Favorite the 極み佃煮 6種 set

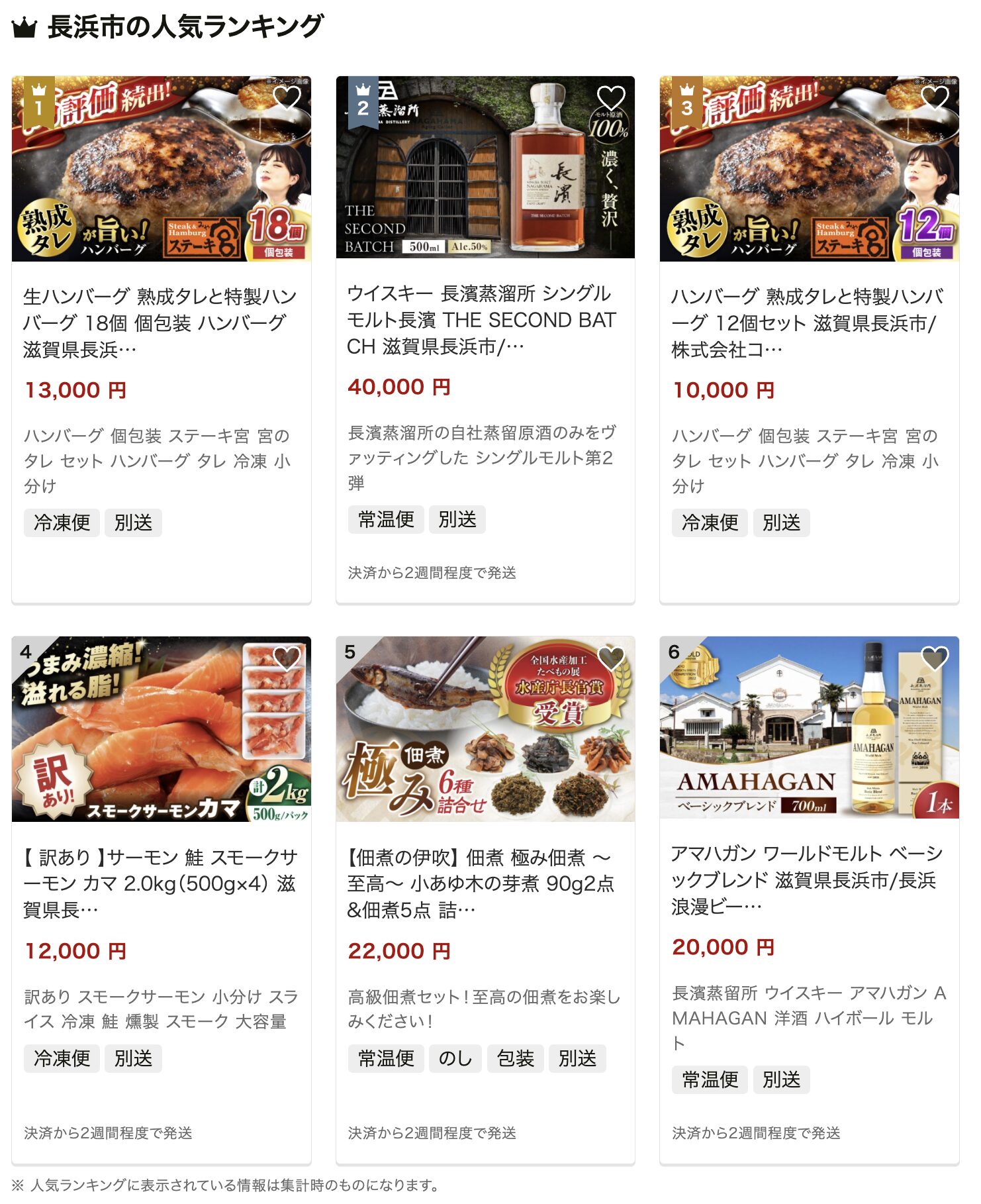pos(610,658)
